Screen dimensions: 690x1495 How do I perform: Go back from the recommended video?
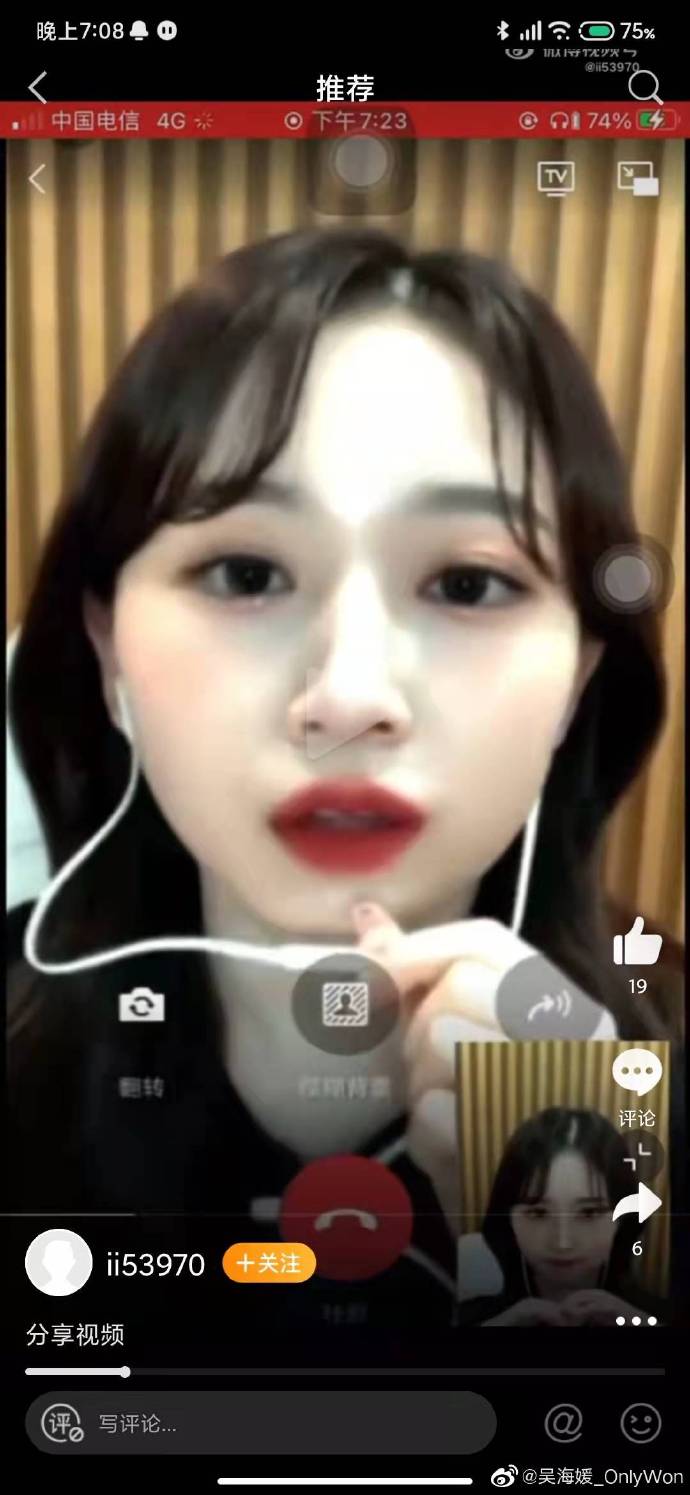[x=38, y=88]
